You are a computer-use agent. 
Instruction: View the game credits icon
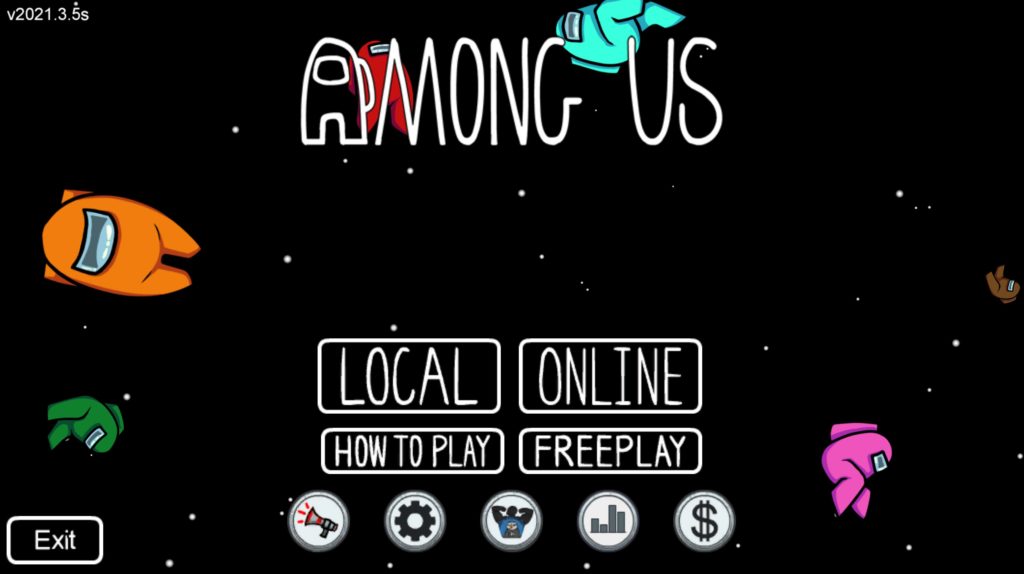tap(511, 521)
